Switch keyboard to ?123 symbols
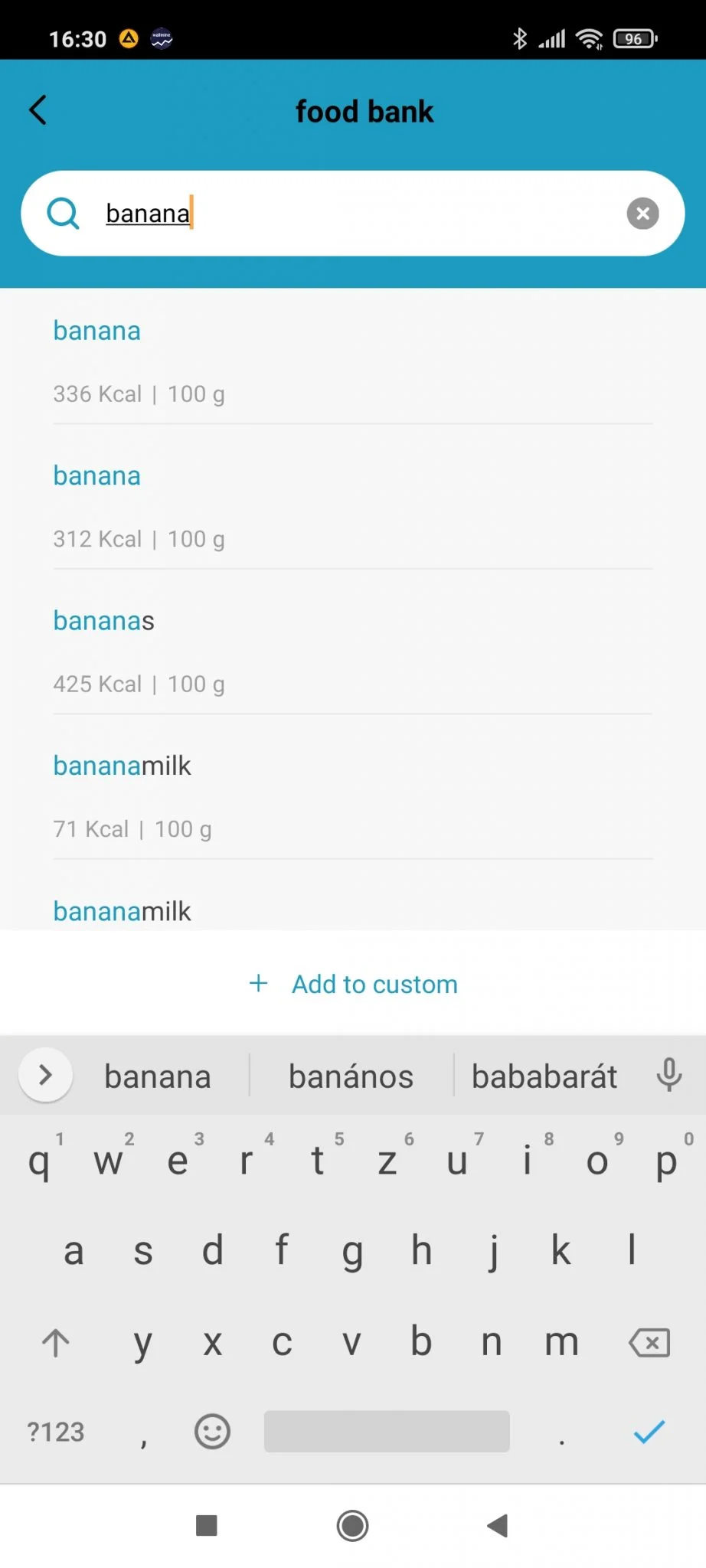 pyautogui.click(x=56, y=1431)
